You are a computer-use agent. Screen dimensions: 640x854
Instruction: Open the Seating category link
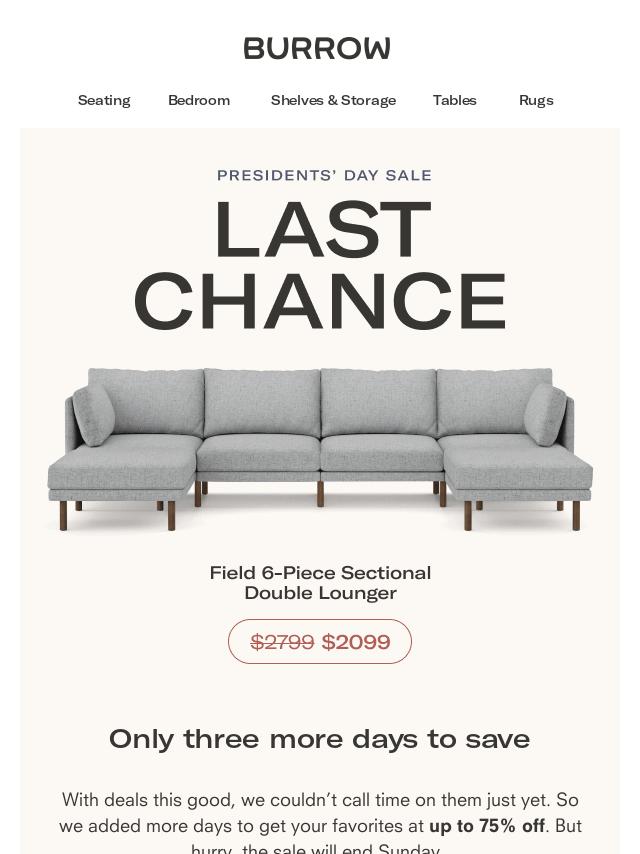104,100
